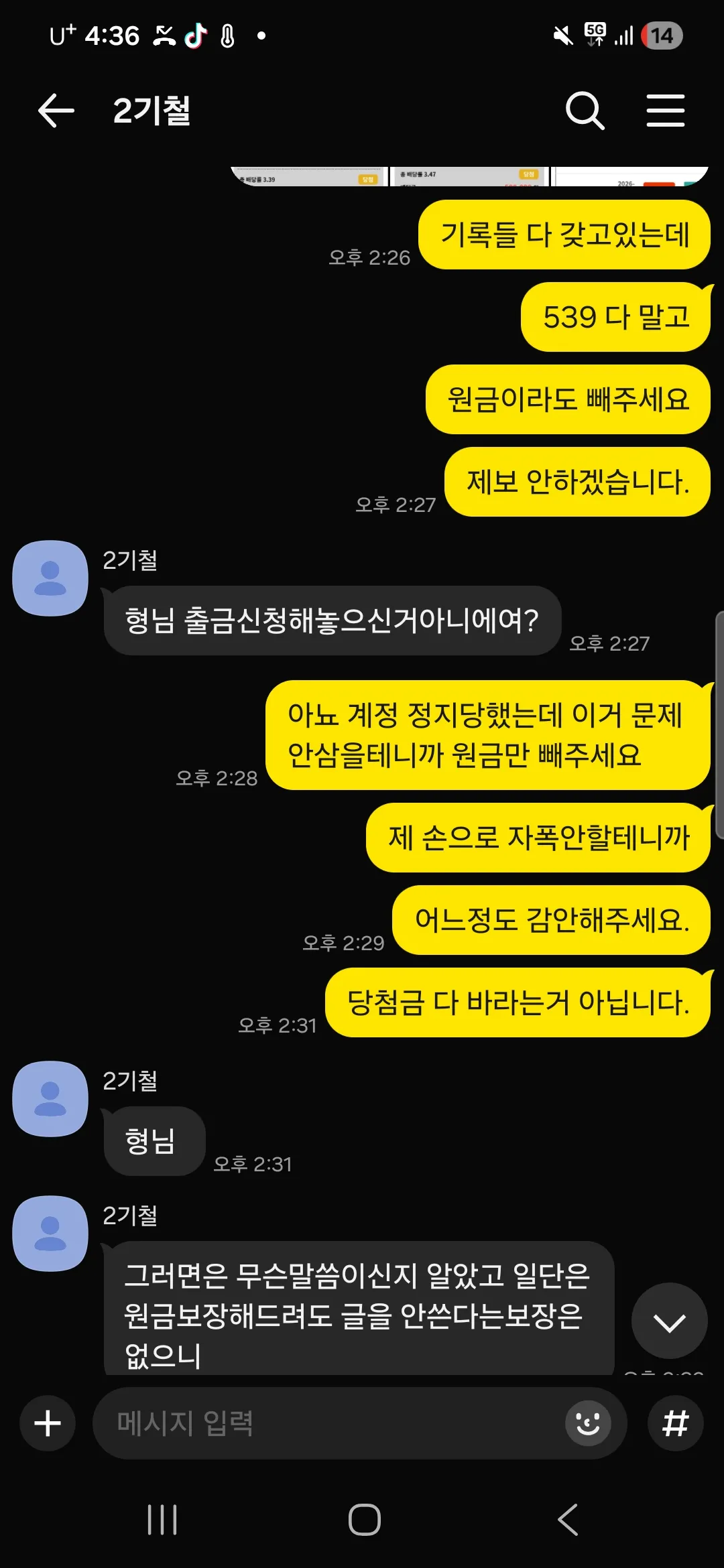Open the plus attachment menu
This screenshot has width=724, height=1568.
48,1423
